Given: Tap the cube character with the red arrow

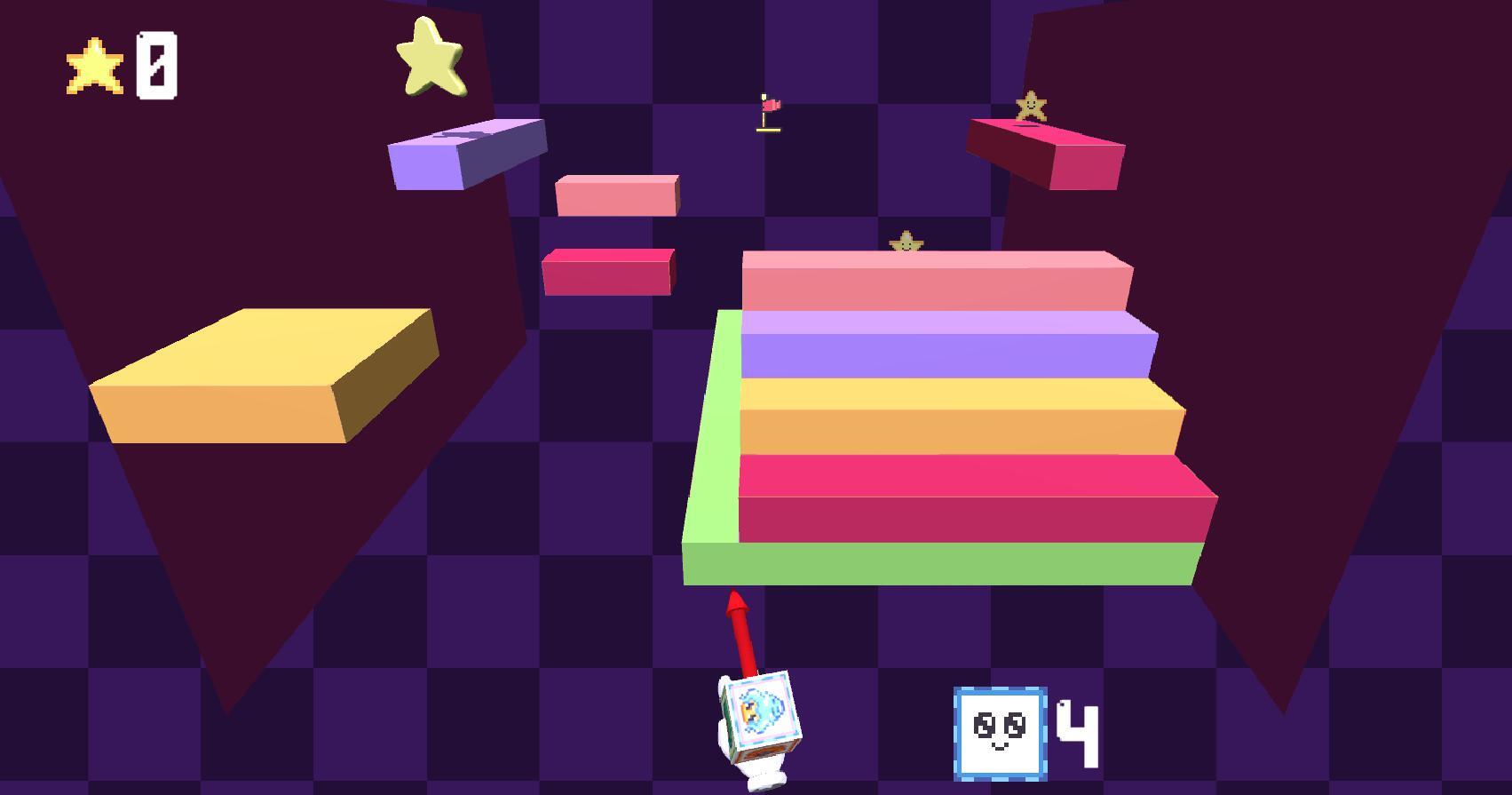Looking at the screenshot, I should click(759, 718).
